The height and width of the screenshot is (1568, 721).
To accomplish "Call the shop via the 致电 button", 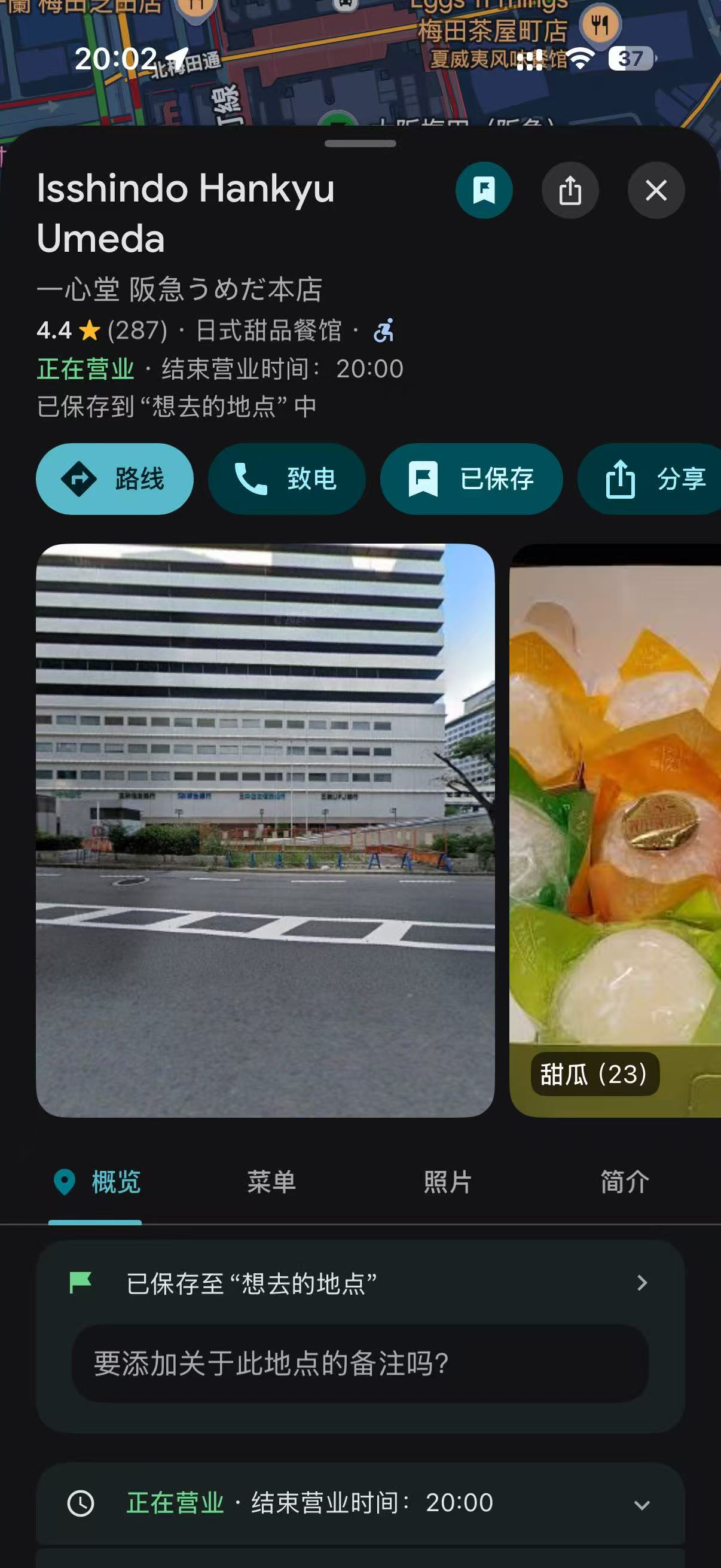I will click(x=286, y=479).
